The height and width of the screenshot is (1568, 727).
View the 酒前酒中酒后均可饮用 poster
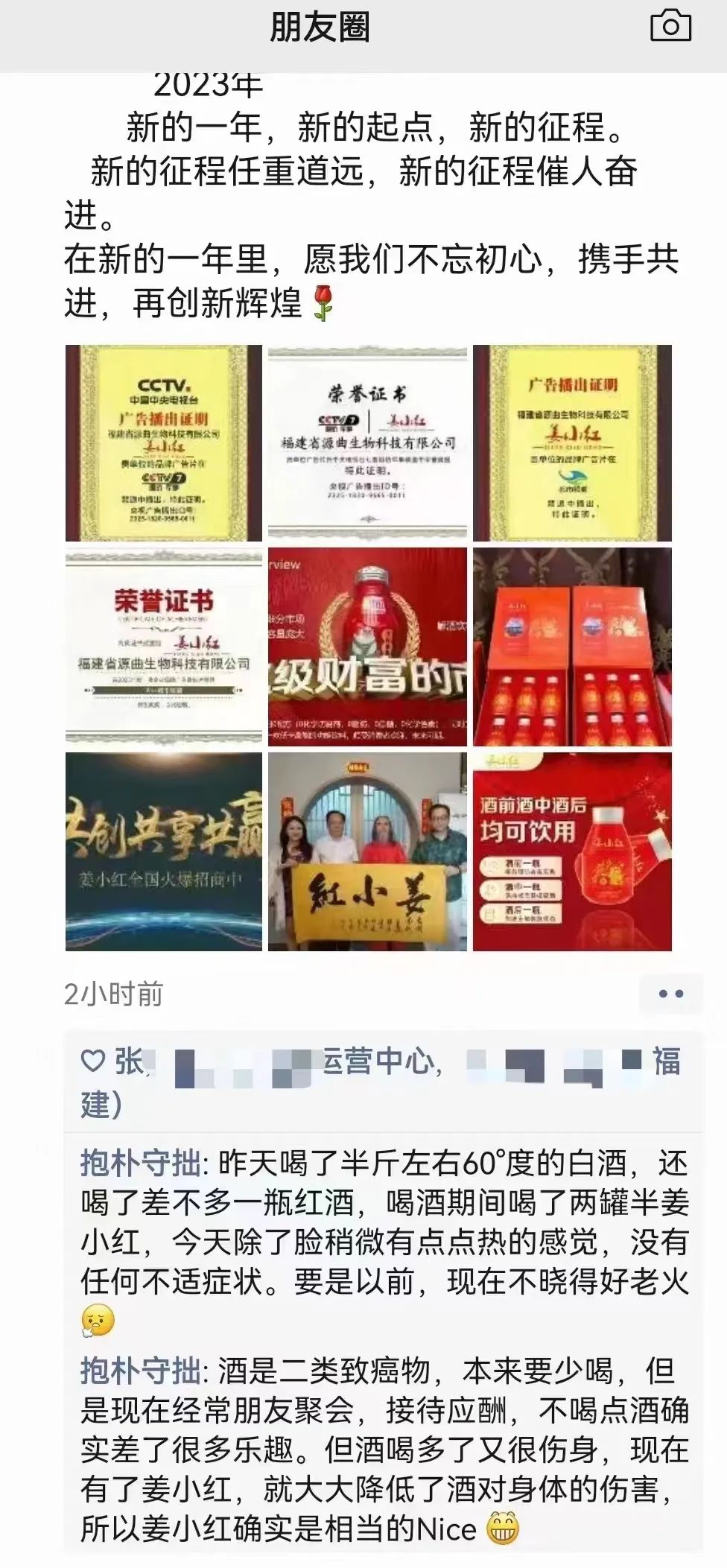click(x=572, y=851)
